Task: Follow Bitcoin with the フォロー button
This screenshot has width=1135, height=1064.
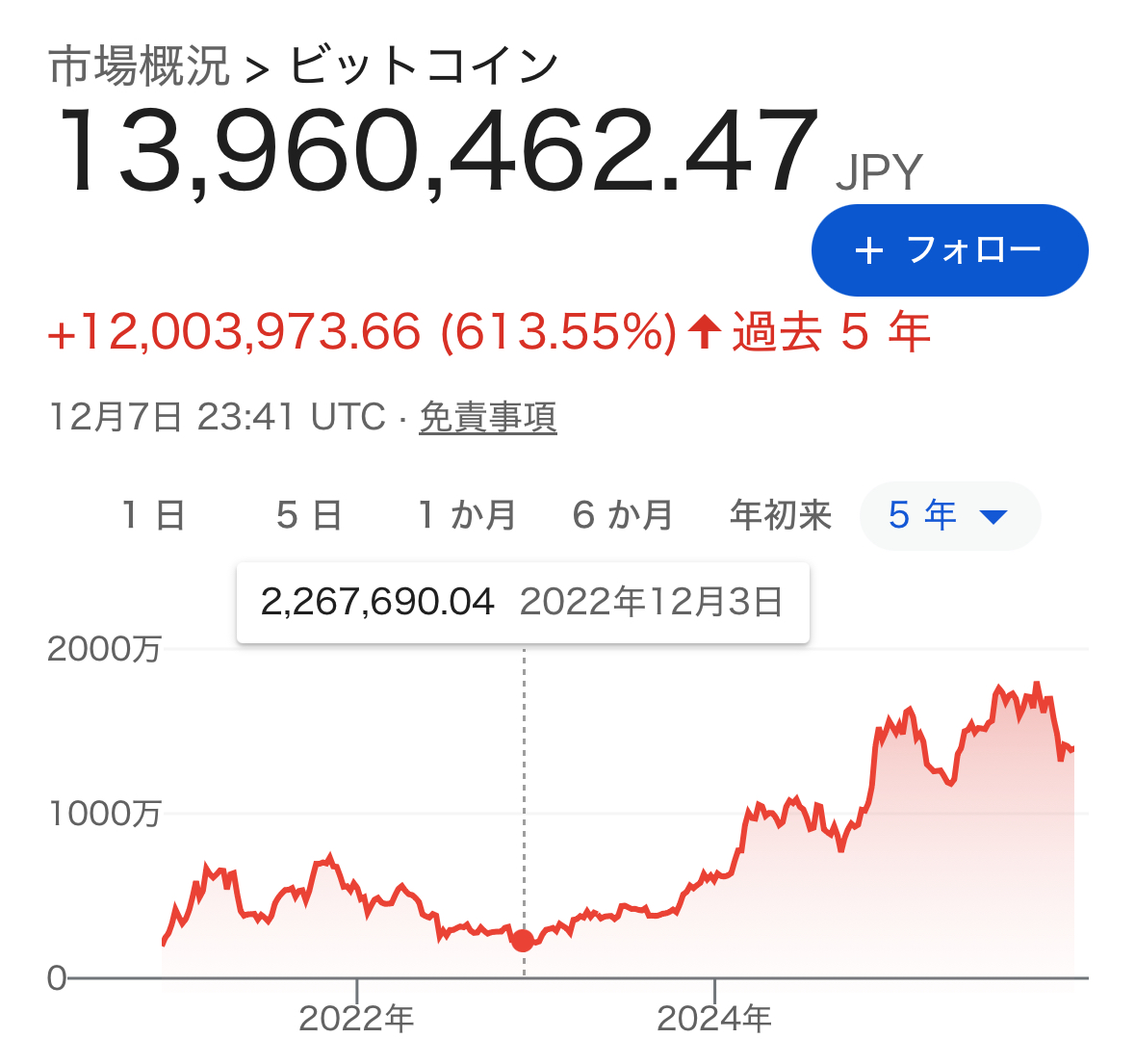Action: click(949, 250)
